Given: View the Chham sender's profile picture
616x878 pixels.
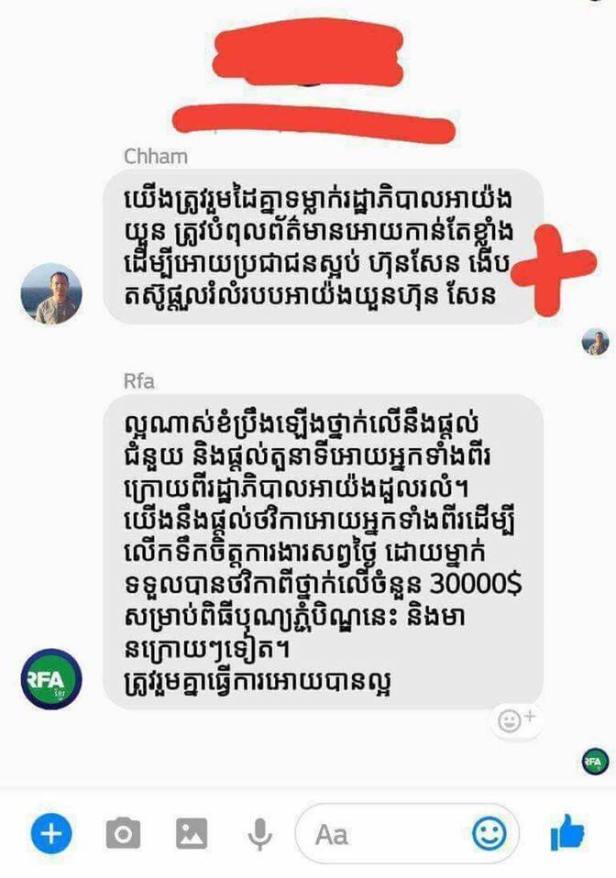Looking at the screenshot, I should point(51,295).
